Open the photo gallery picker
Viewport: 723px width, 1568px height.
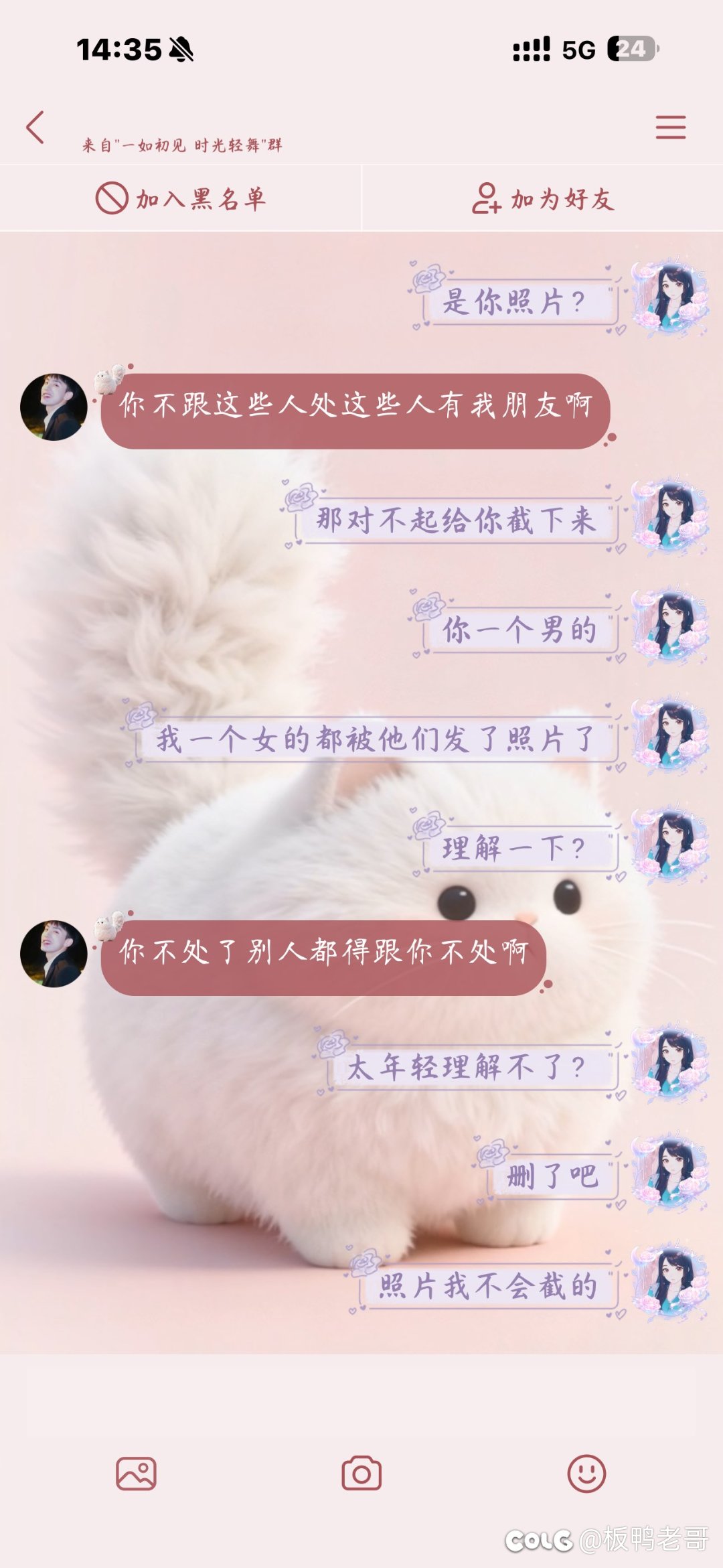click(x=136, y=1474)
